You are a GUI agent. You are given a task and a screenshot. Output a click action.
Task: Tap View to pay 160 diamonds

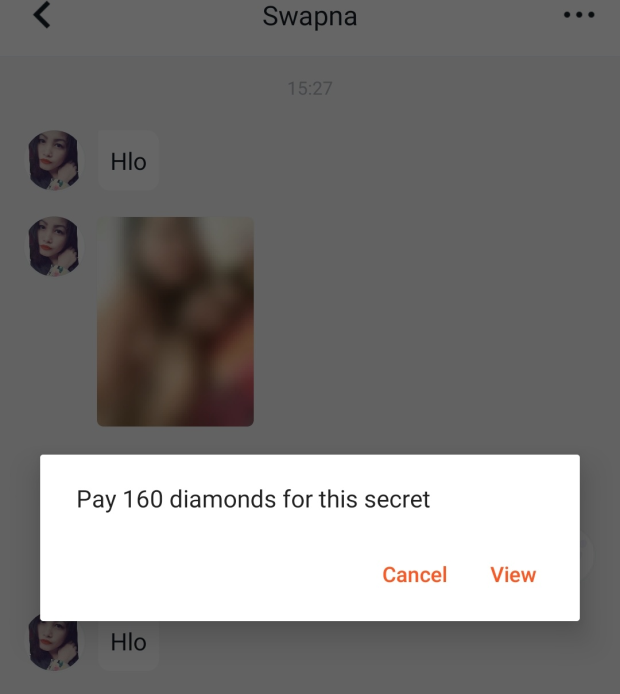(x=513, y=575)
